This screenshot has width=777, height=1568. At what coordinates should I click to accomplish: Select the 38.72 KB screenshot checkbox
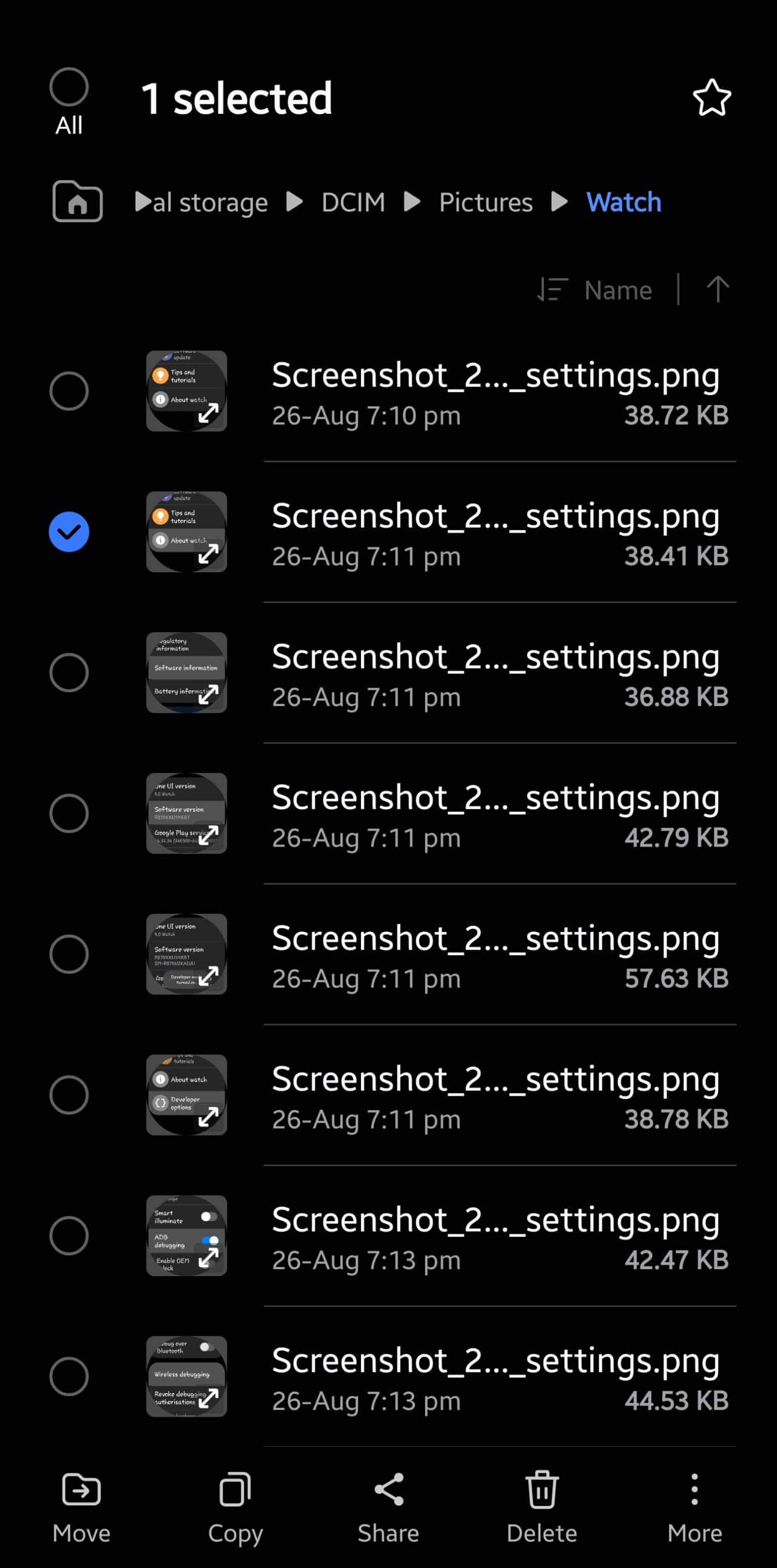tap(69, 391)
